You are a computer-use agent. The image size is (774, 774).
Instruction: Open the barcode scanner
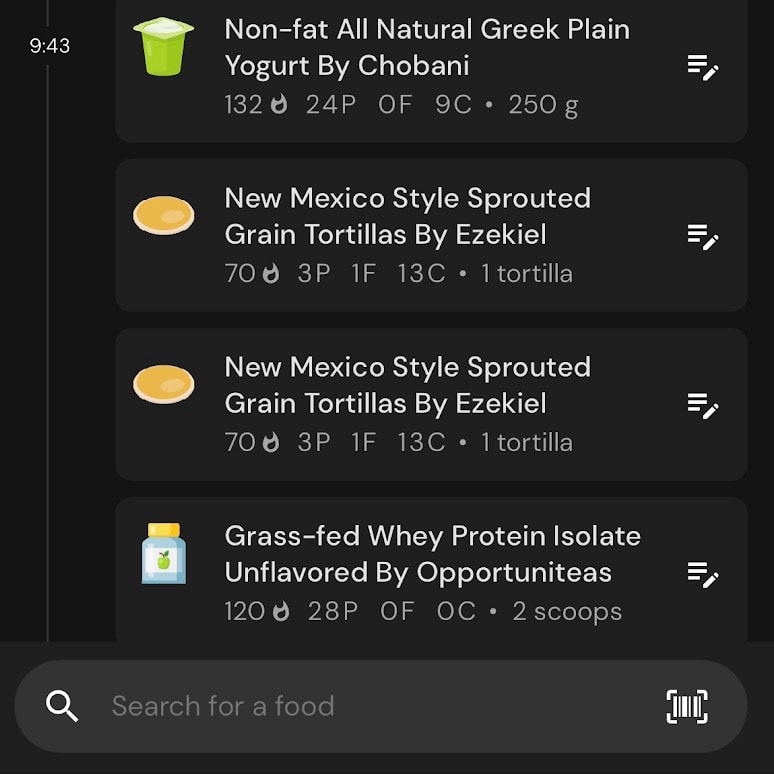click(687, 706)
